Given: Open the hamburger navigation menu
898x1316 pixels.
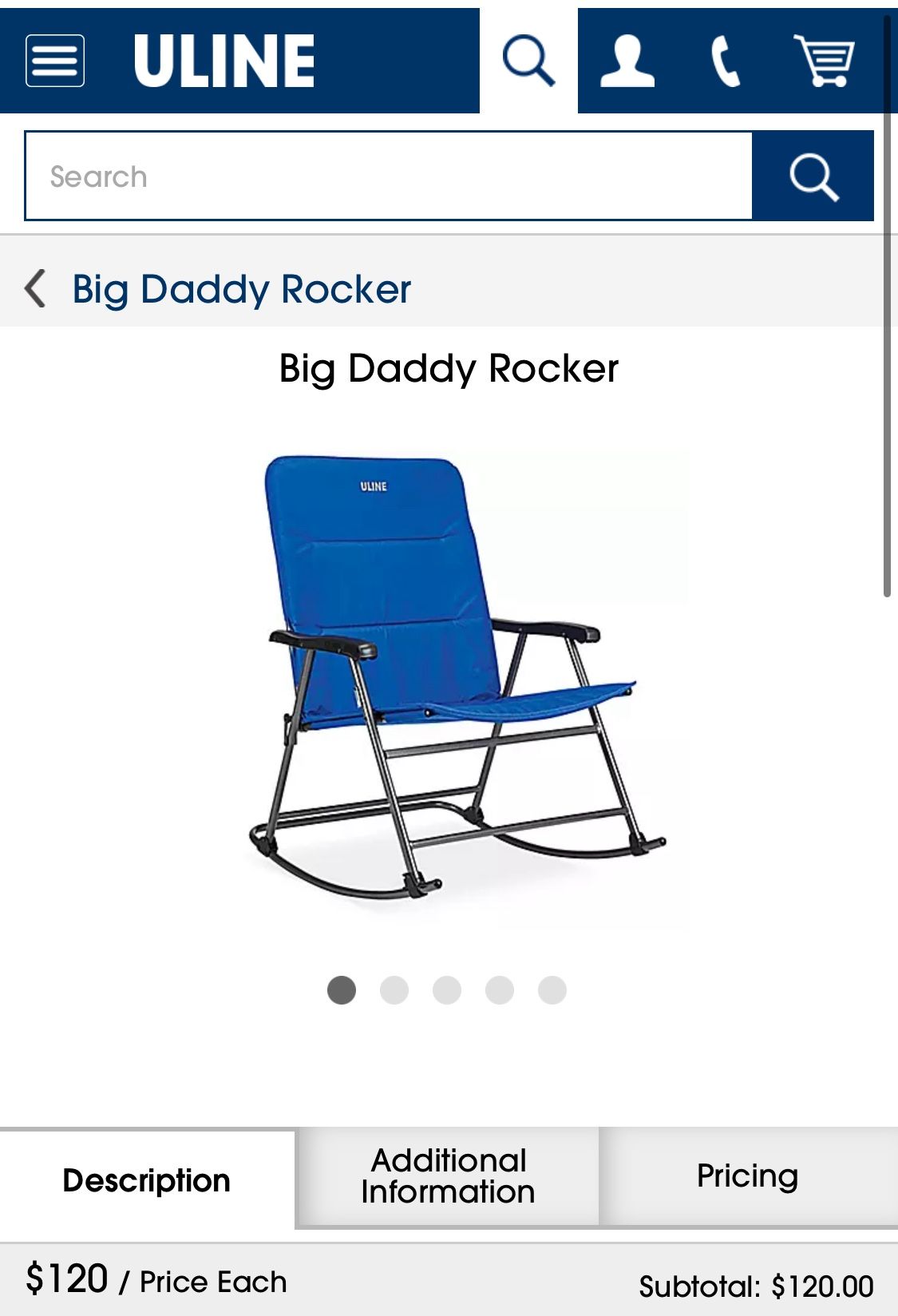Looking at the screenshot, I should coord(53,59).
